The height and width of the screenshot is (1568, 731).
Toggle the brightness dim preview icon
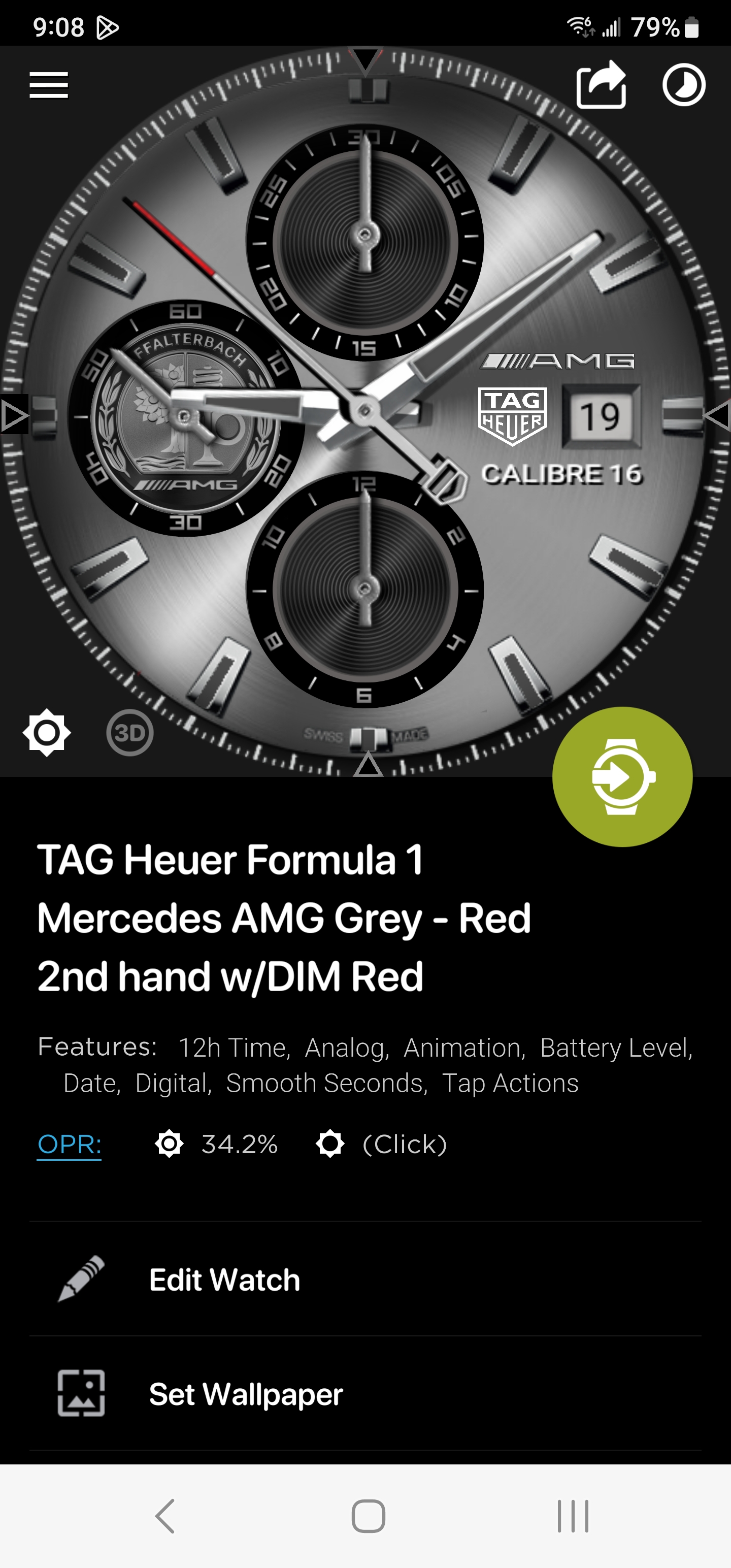coord(47,732)
